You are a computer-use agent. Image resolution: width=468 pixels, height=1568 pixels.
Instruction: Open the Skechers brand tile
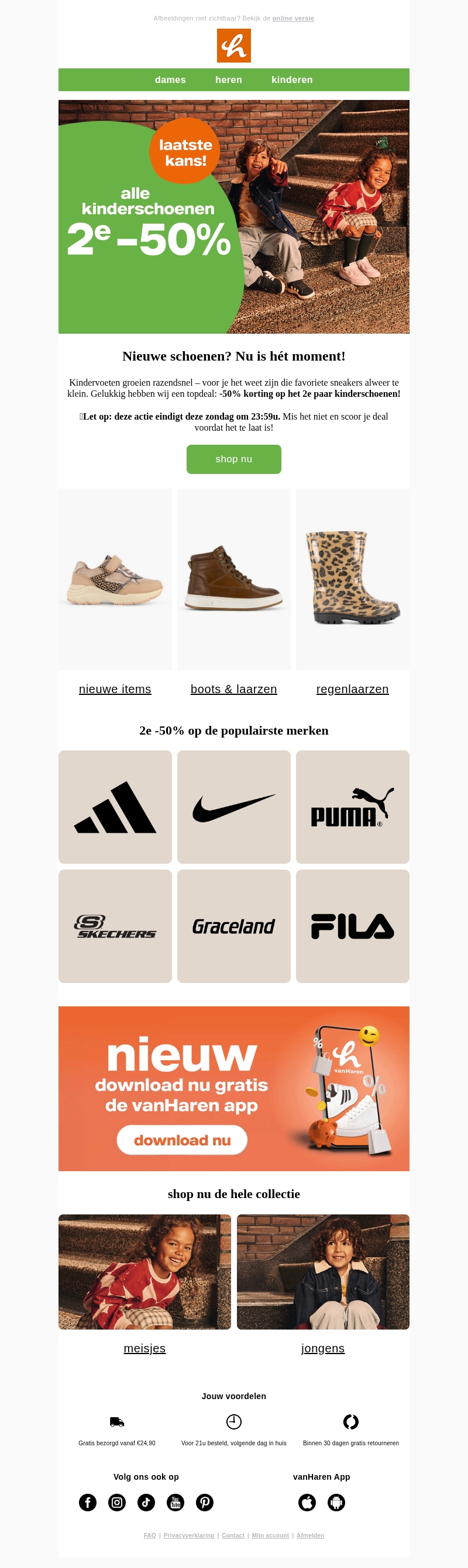click(115, 926)
